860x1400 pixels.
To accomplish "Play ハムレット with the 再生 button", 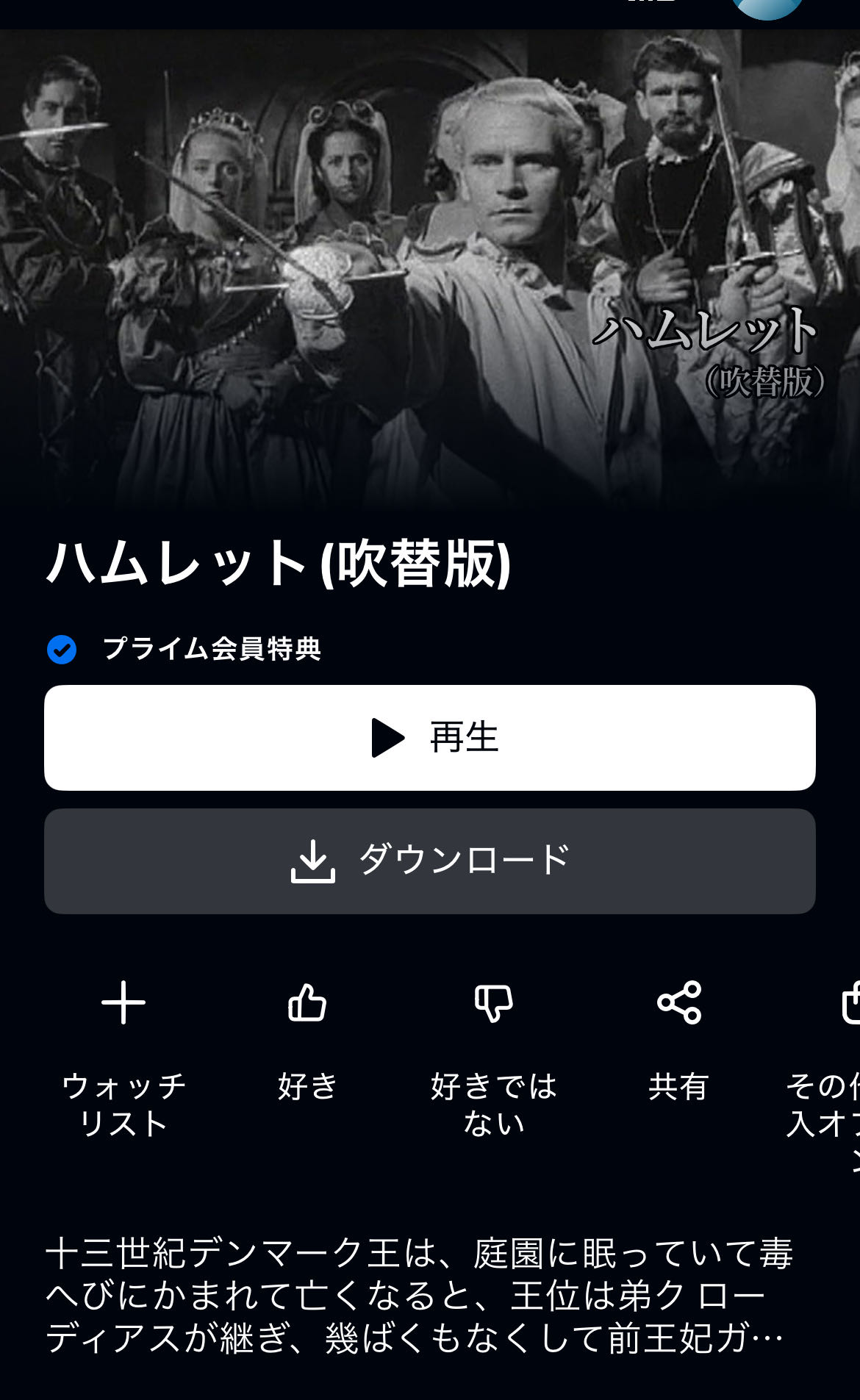I will pyautogui.click(x=430, y=737).
